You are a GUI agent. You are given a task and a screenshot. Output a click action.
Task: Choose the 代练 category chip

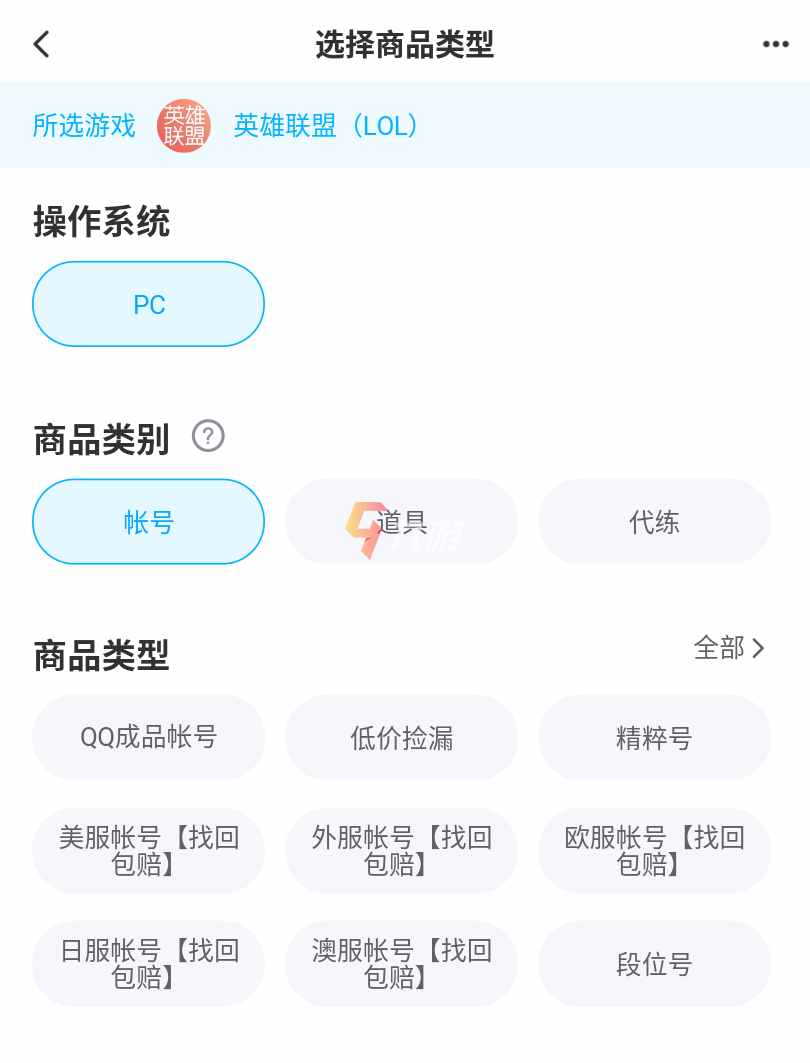click(x=654, y=521)
